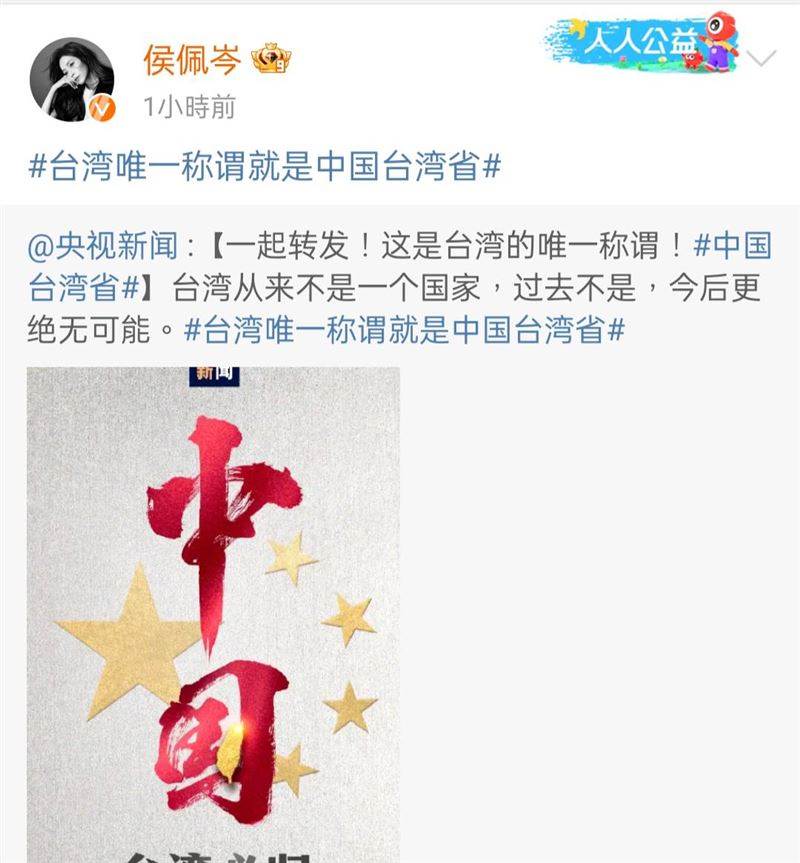The height and width of the screenshot is (863, 800).
Task: Open the #中国台湾省# hashtag
Action: tap(90, 288)
